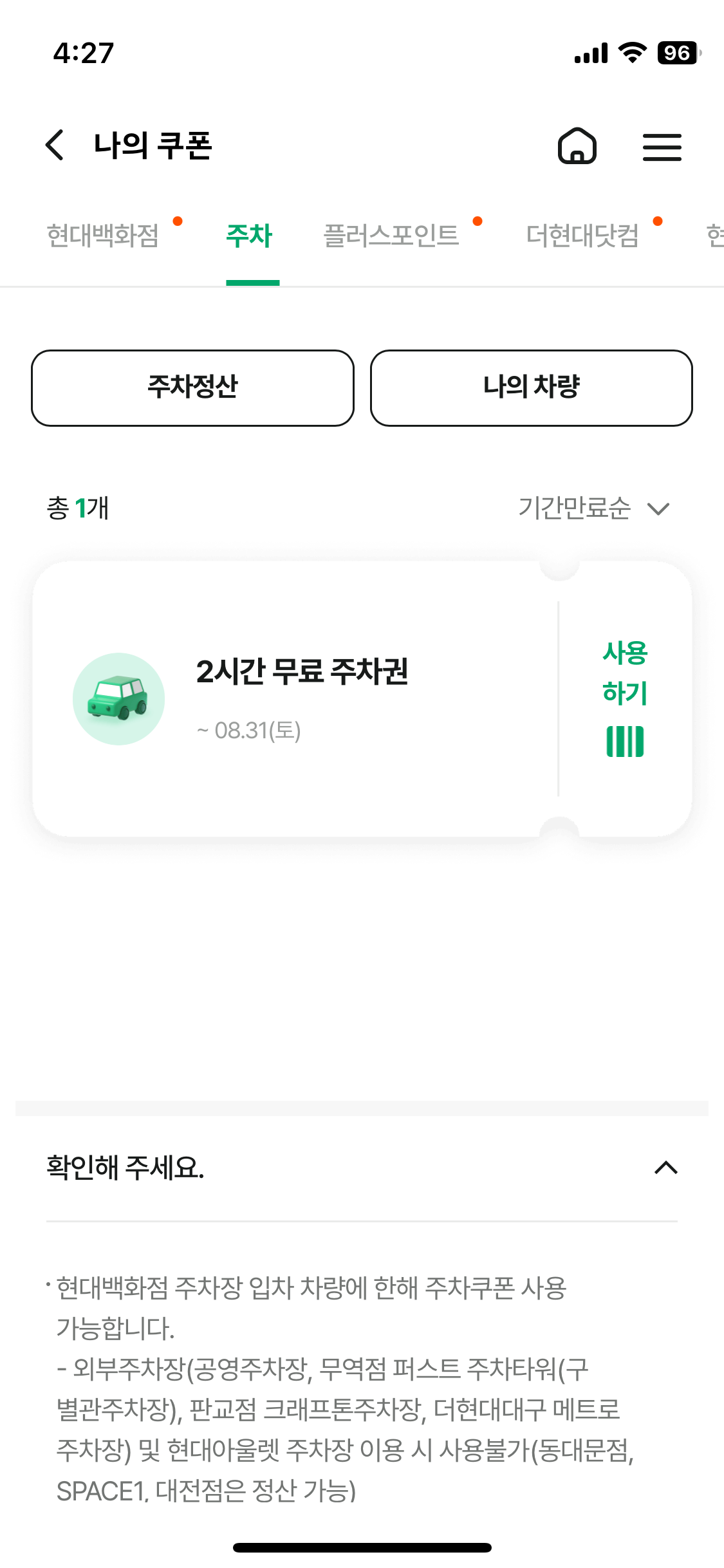
Task: Tap the barcode icon under 사용하기
Action: [x=624, y=742]
